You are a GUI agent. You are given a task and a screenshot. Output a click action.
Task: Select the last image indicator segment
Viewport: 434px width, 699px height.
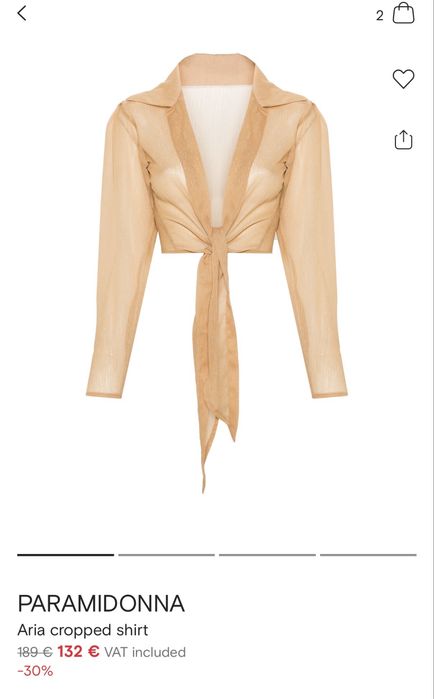click(368, 555)
